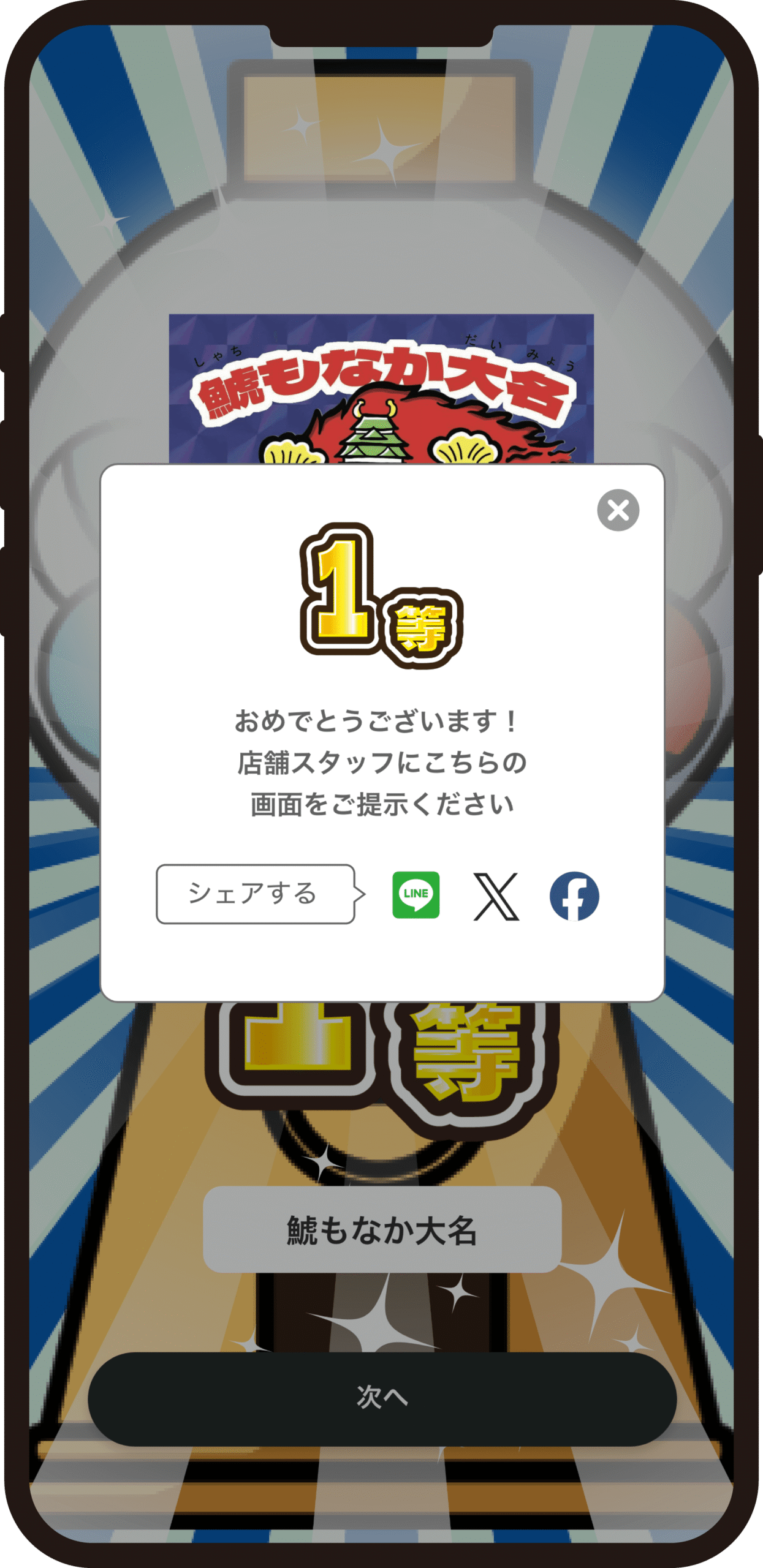The image size is (763, 1568).
Task: Tap the 次へ button
Action: click(382, 1398)
